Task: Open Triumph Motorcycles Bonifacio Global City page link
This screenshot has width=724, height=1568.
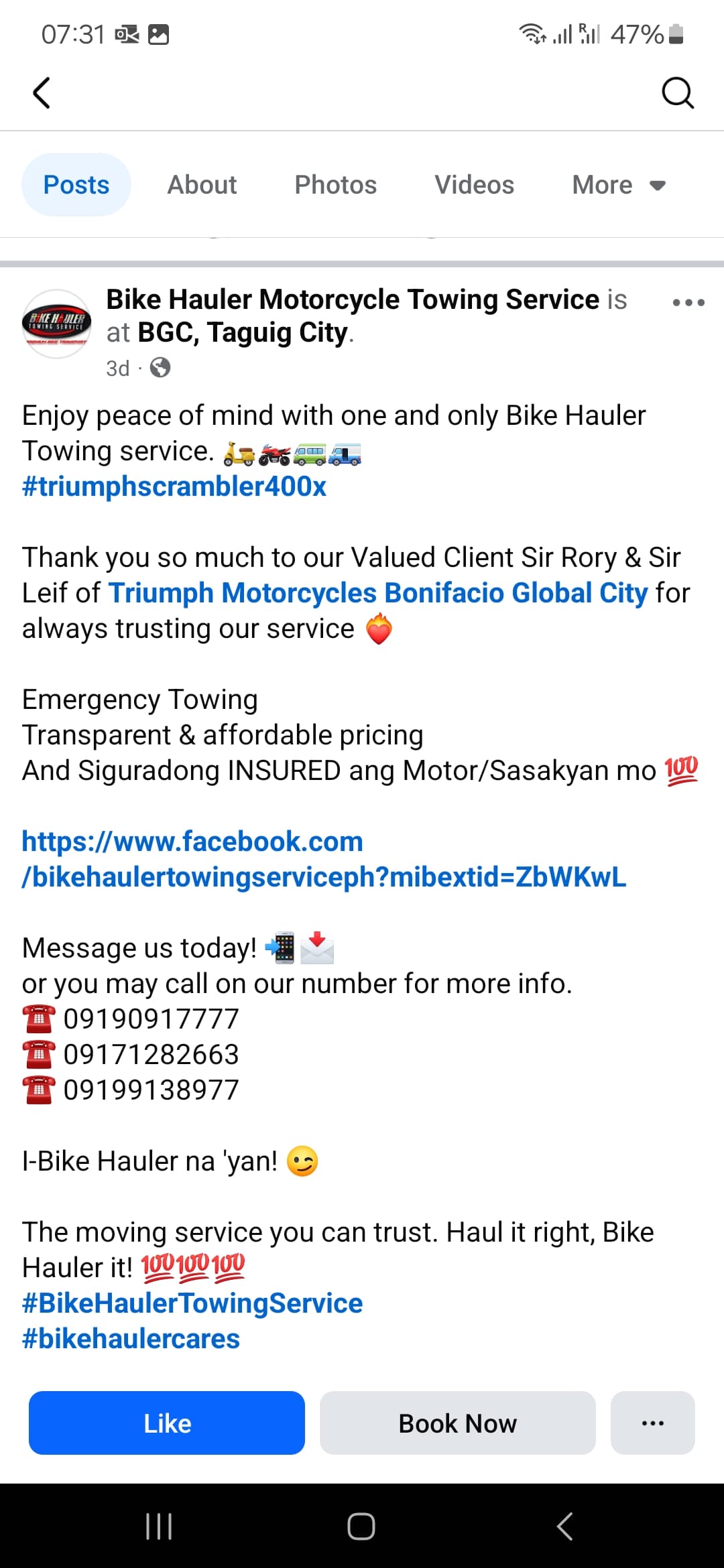Action: pos(378,593)
